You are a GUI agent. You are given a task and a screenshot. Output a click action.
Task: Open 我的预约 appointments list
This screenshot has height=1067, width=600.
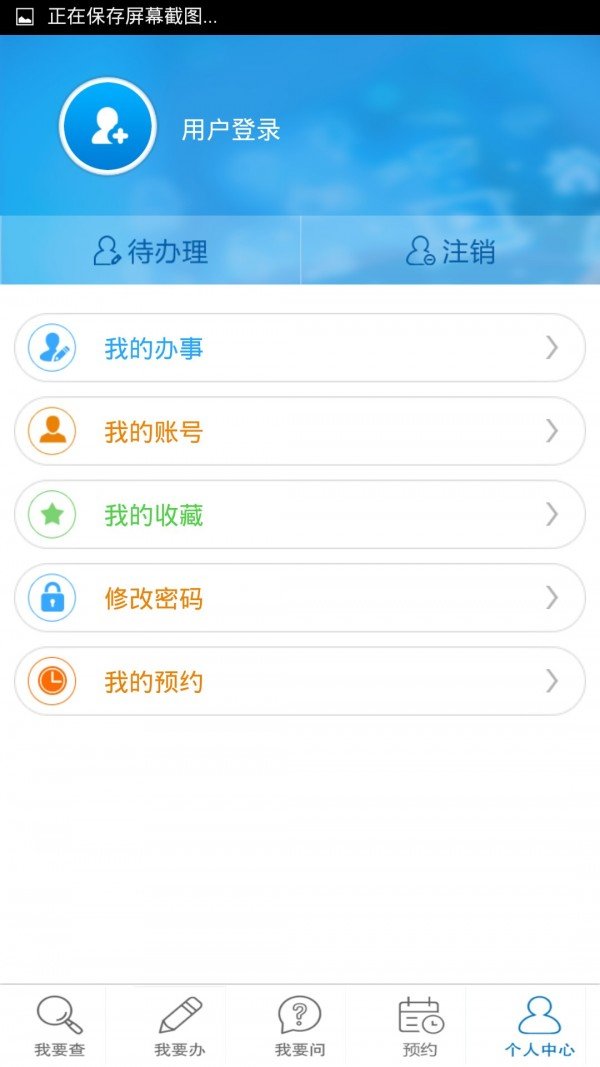pos(299,681)
